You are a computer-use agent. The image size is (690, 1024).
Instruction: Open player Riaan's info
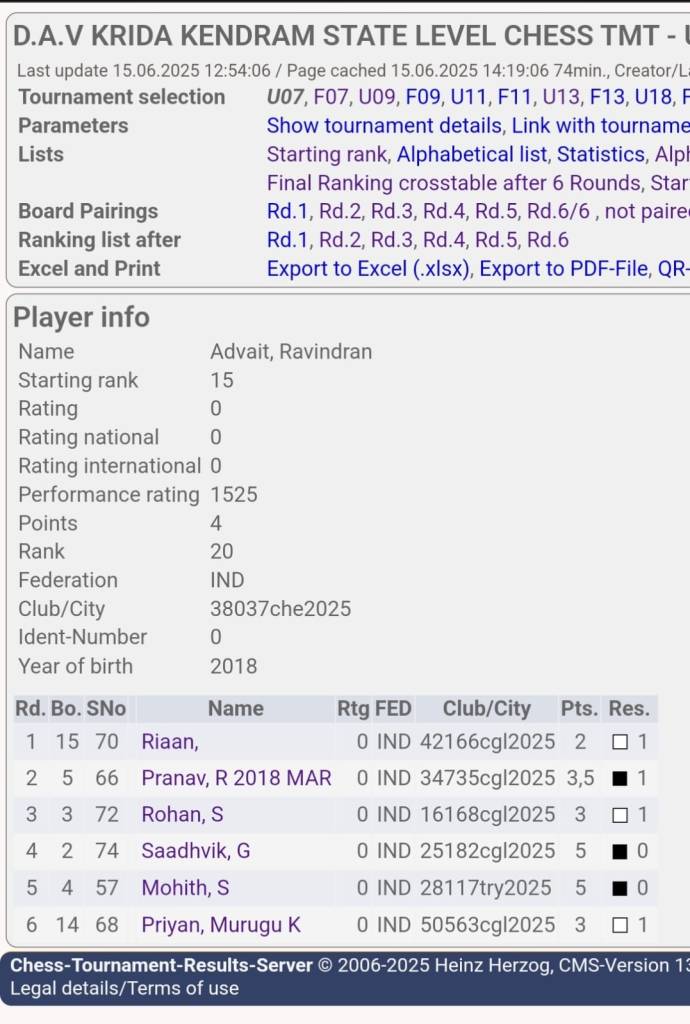[x=167, y=742]
